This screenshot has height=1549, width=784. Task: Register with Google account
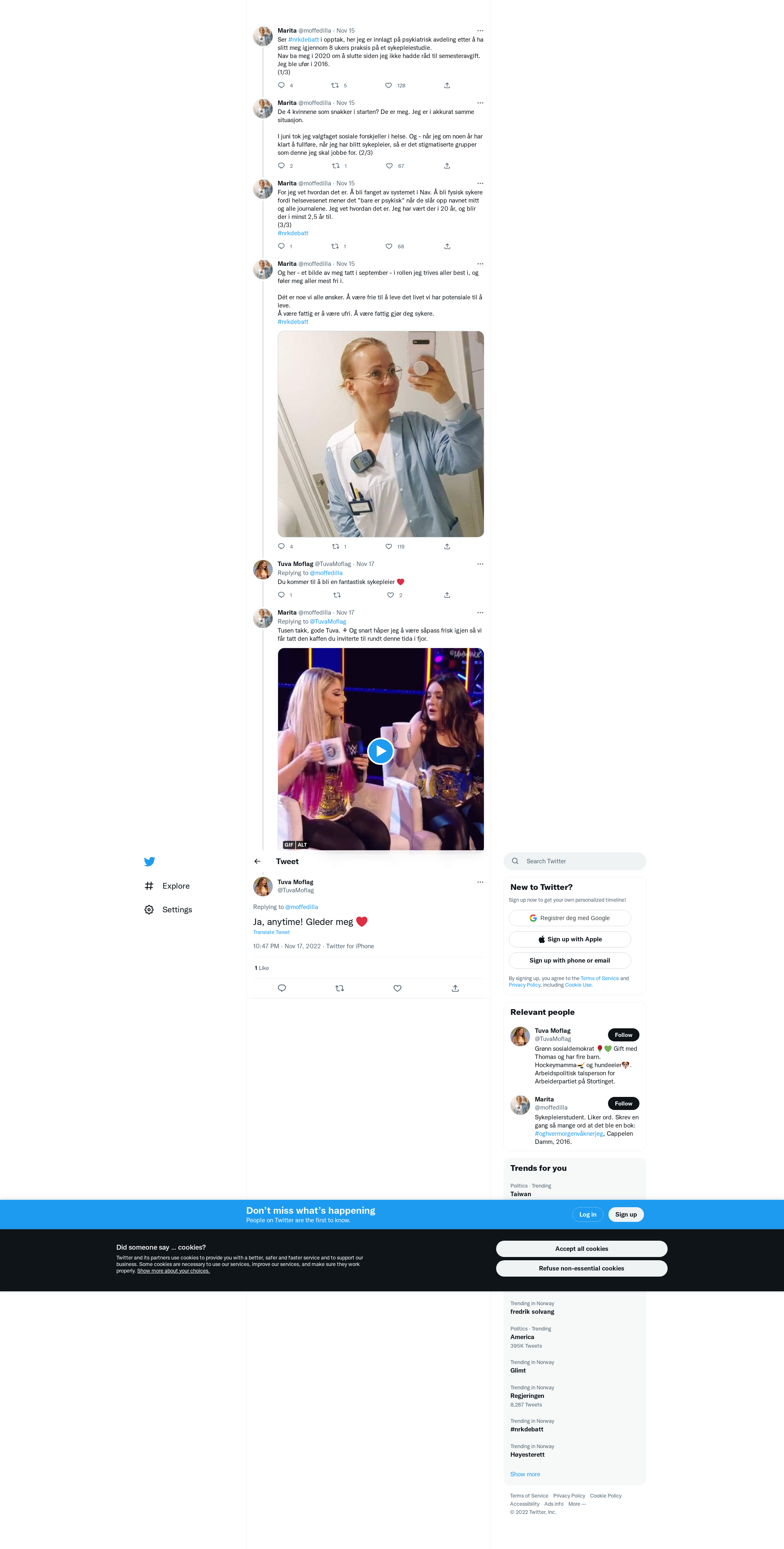pos(570,918)
